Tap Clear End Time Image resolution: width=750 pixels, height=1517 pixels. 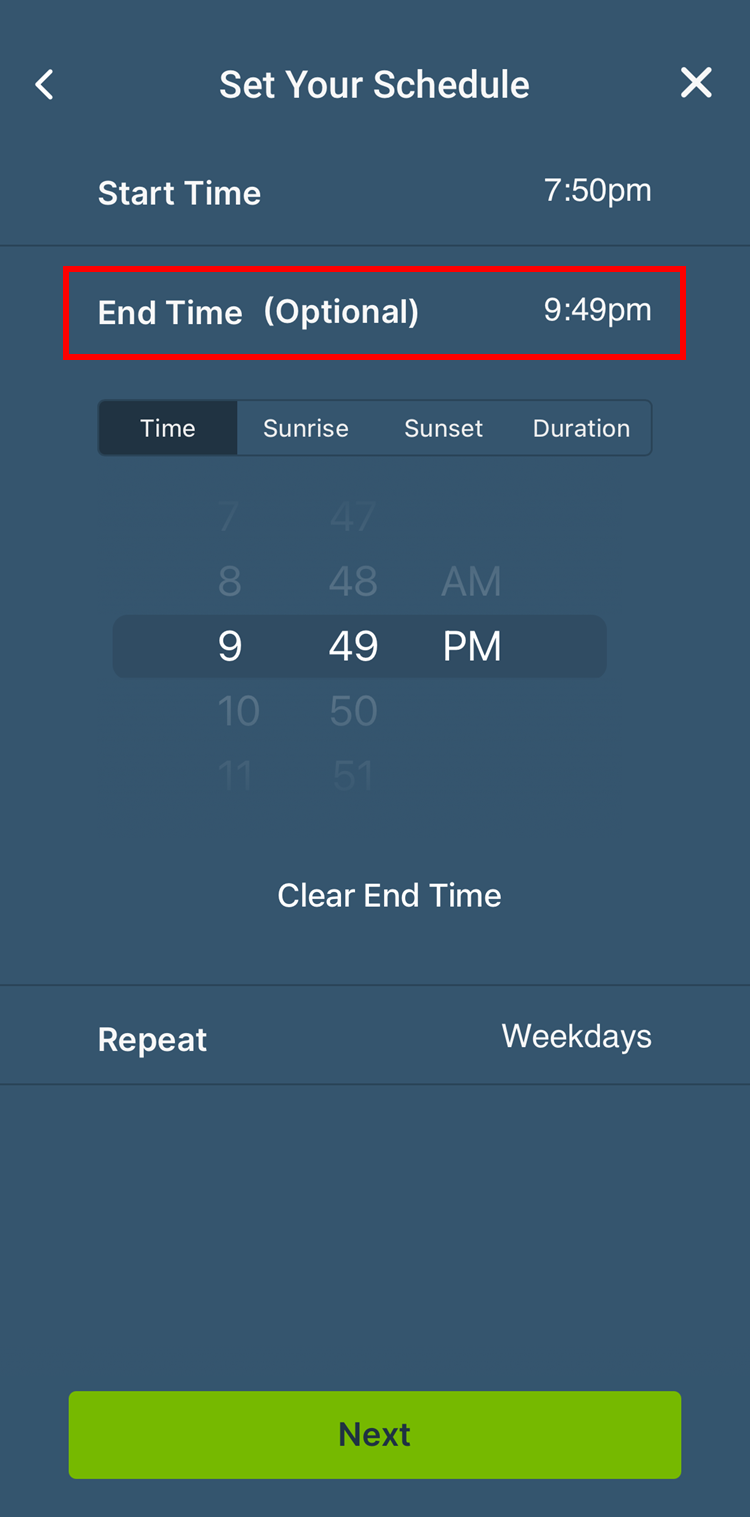point(389,895)
